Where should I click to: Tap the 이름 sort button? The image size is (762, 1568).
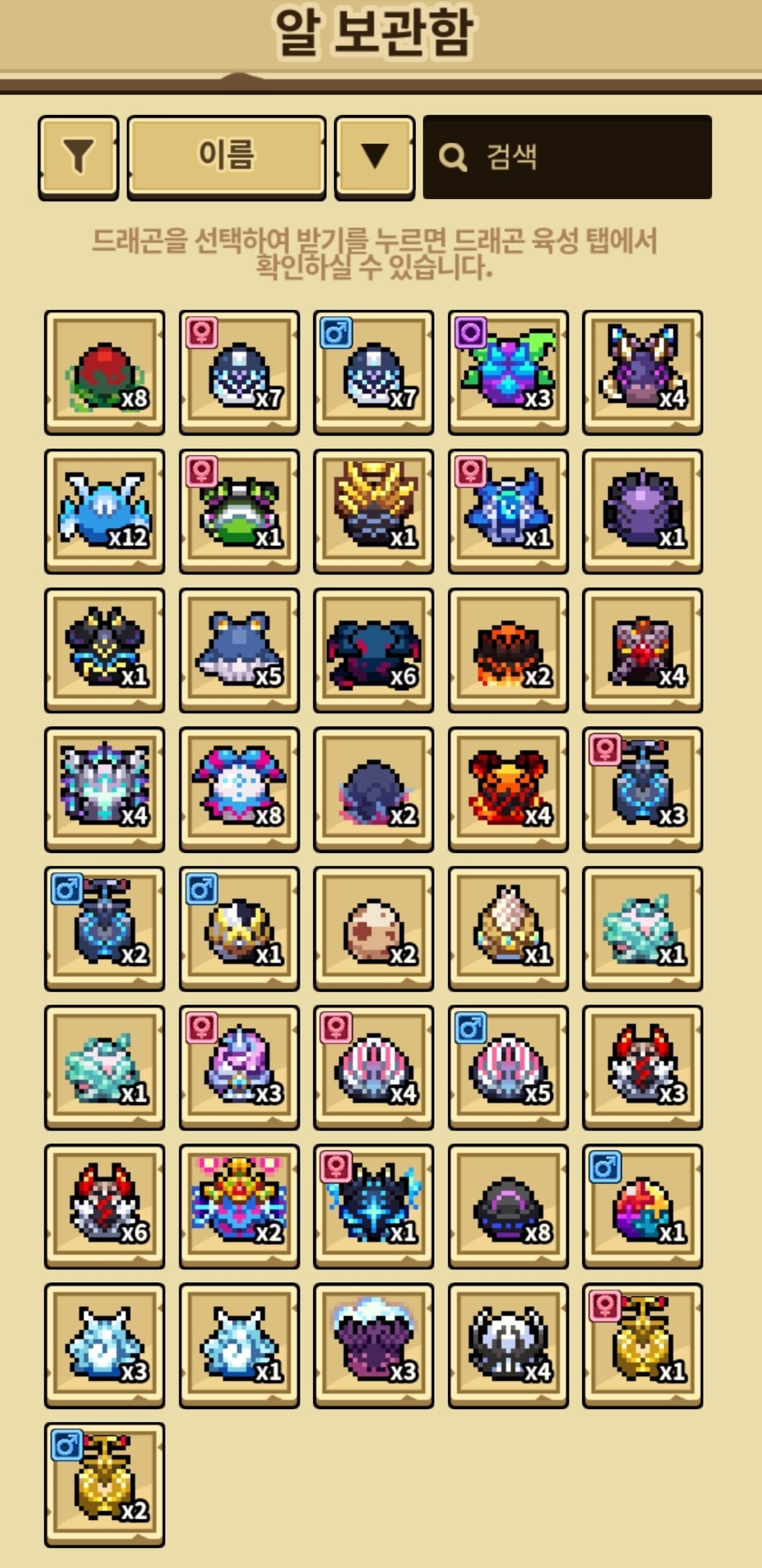click(x=226, y=156)
